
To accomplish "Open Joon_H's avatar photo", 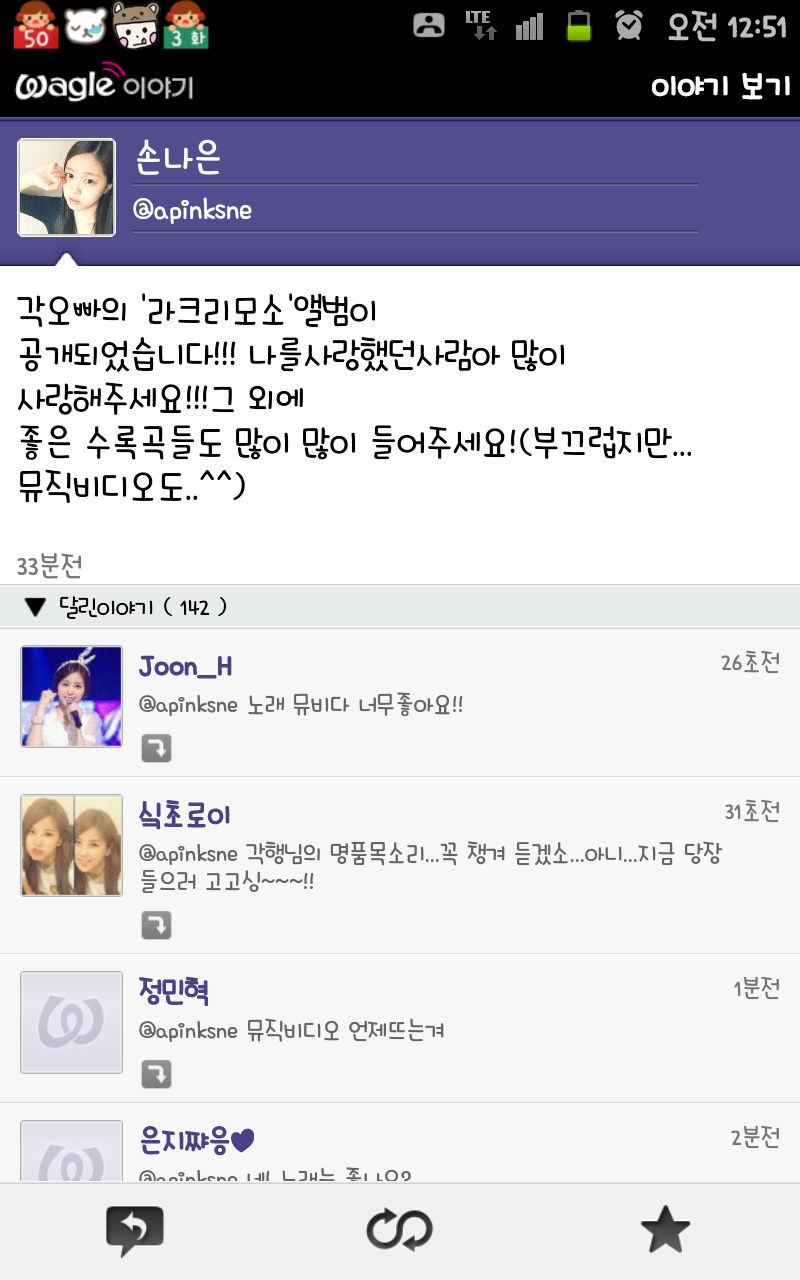I will (x=72, y=697).
